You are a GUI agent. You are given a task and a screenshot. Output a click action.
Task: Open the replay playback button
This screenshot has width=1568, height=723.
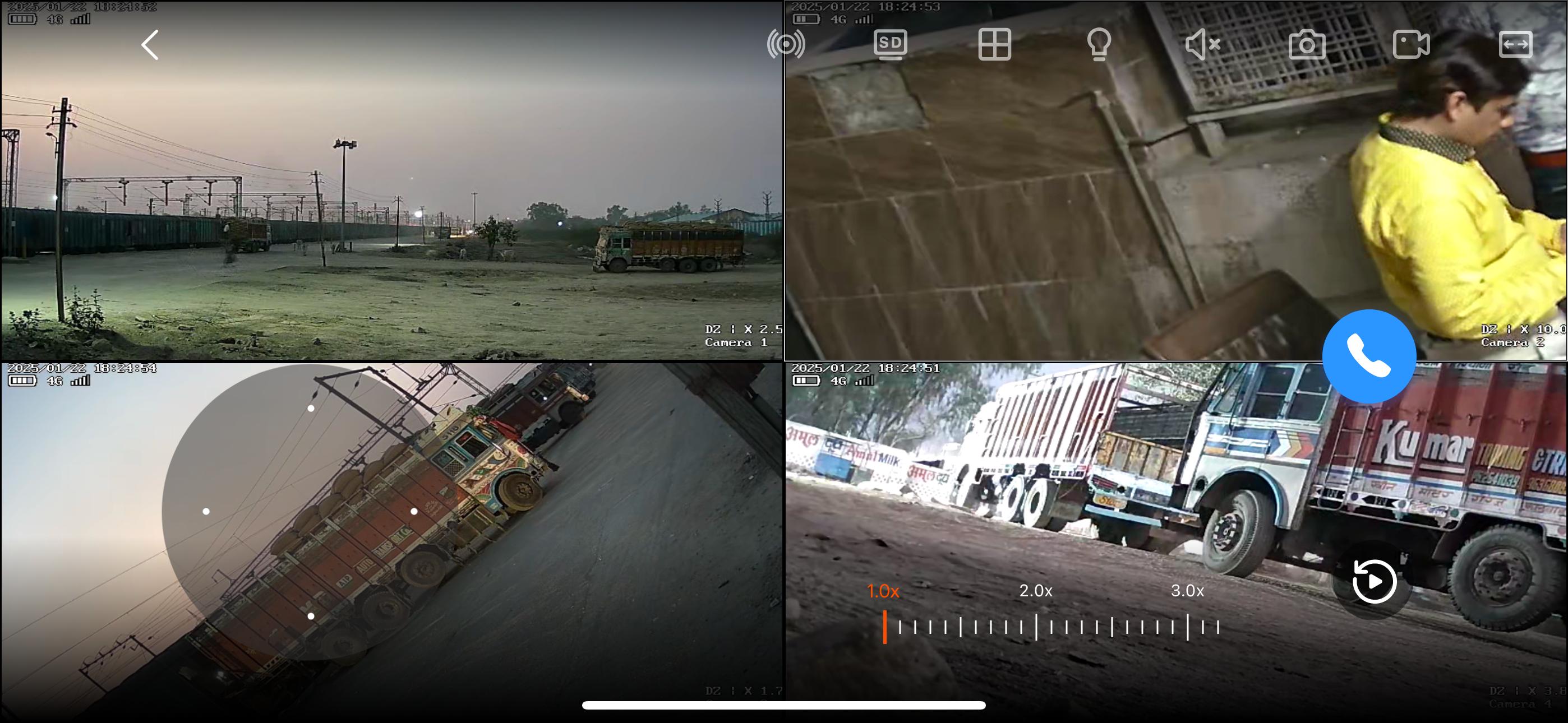[x=1374, y=581]
